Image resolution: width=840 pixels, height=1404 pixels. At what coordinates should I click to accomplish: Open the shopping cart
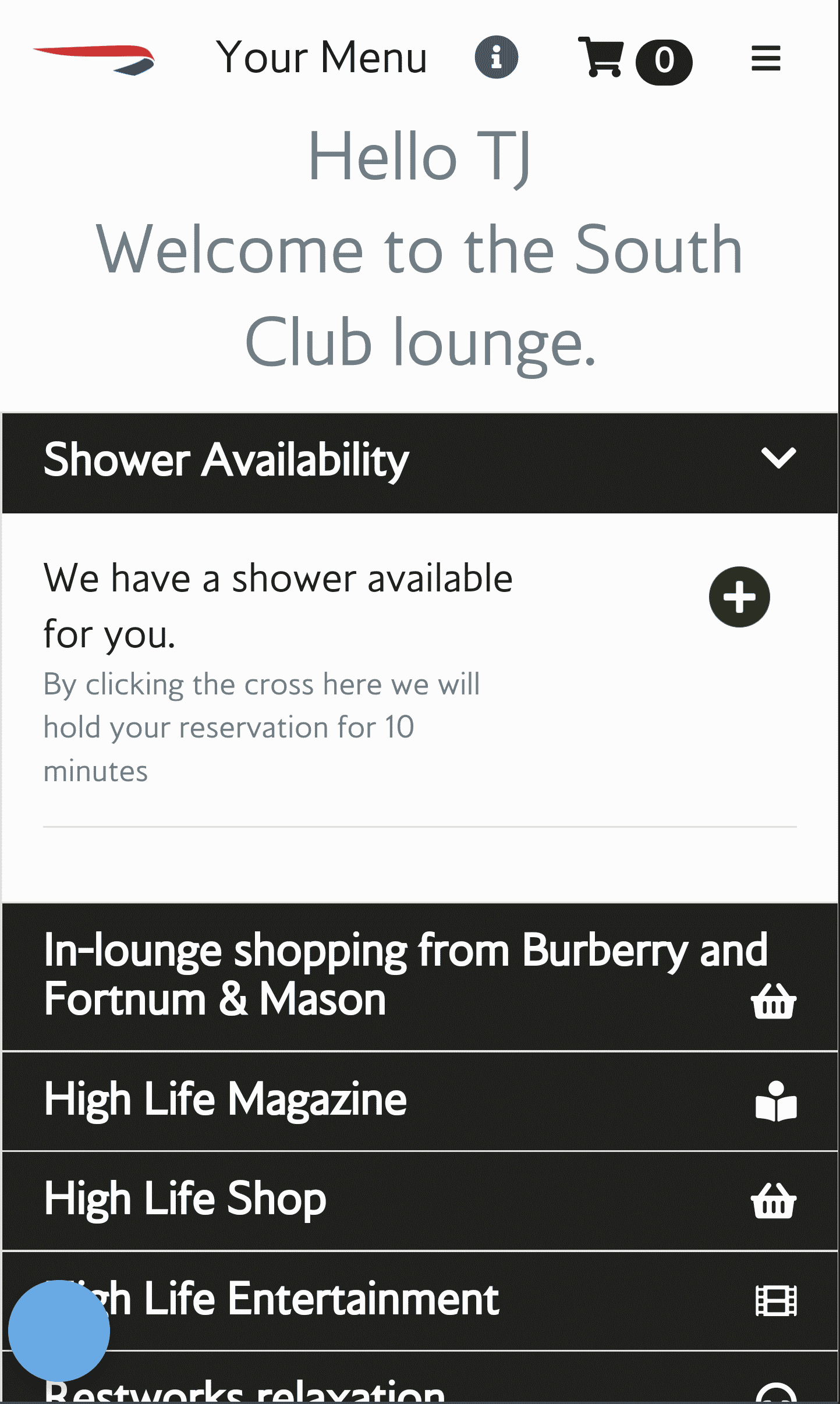[601, 58]
